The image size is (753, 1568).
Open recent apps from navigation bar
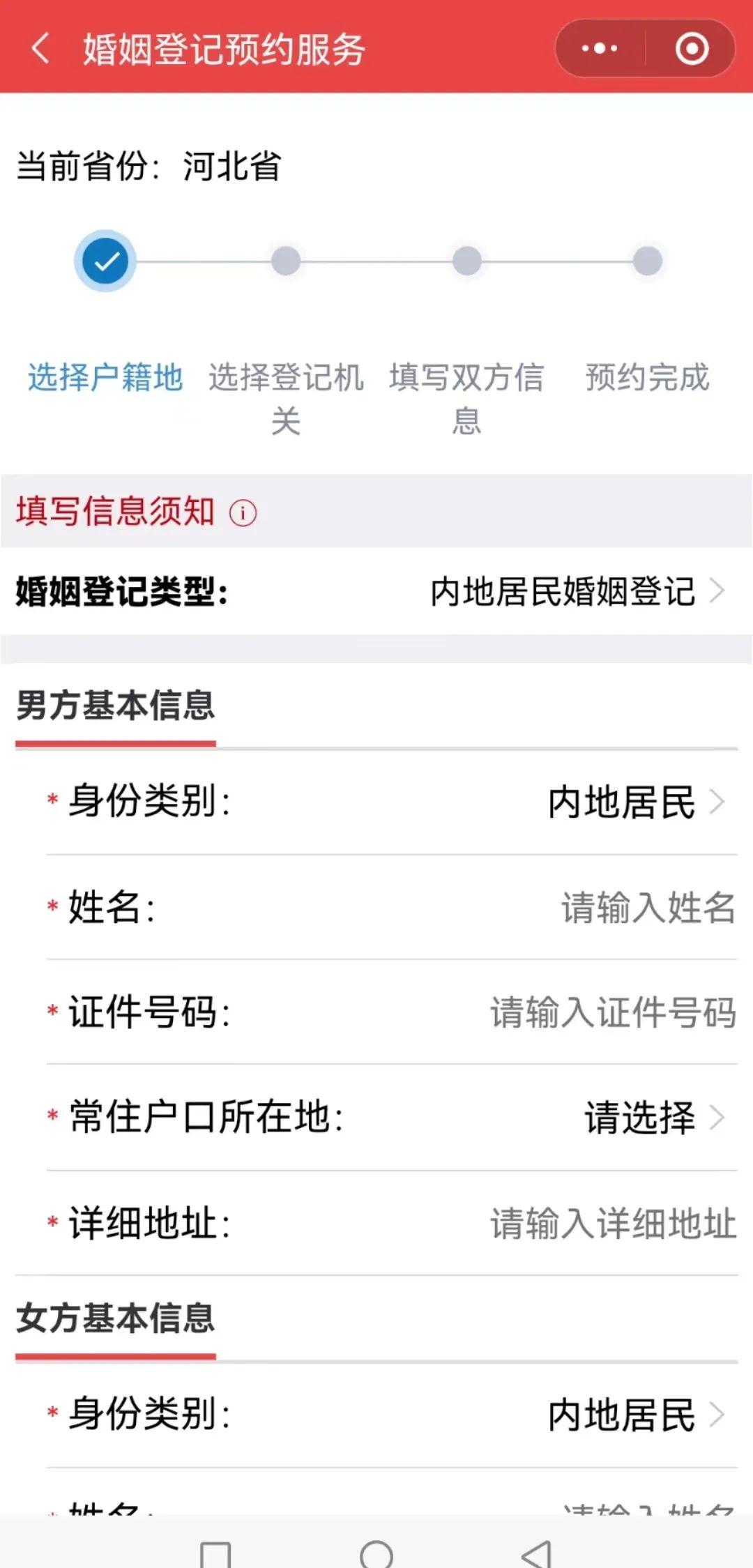point(215,1553)
